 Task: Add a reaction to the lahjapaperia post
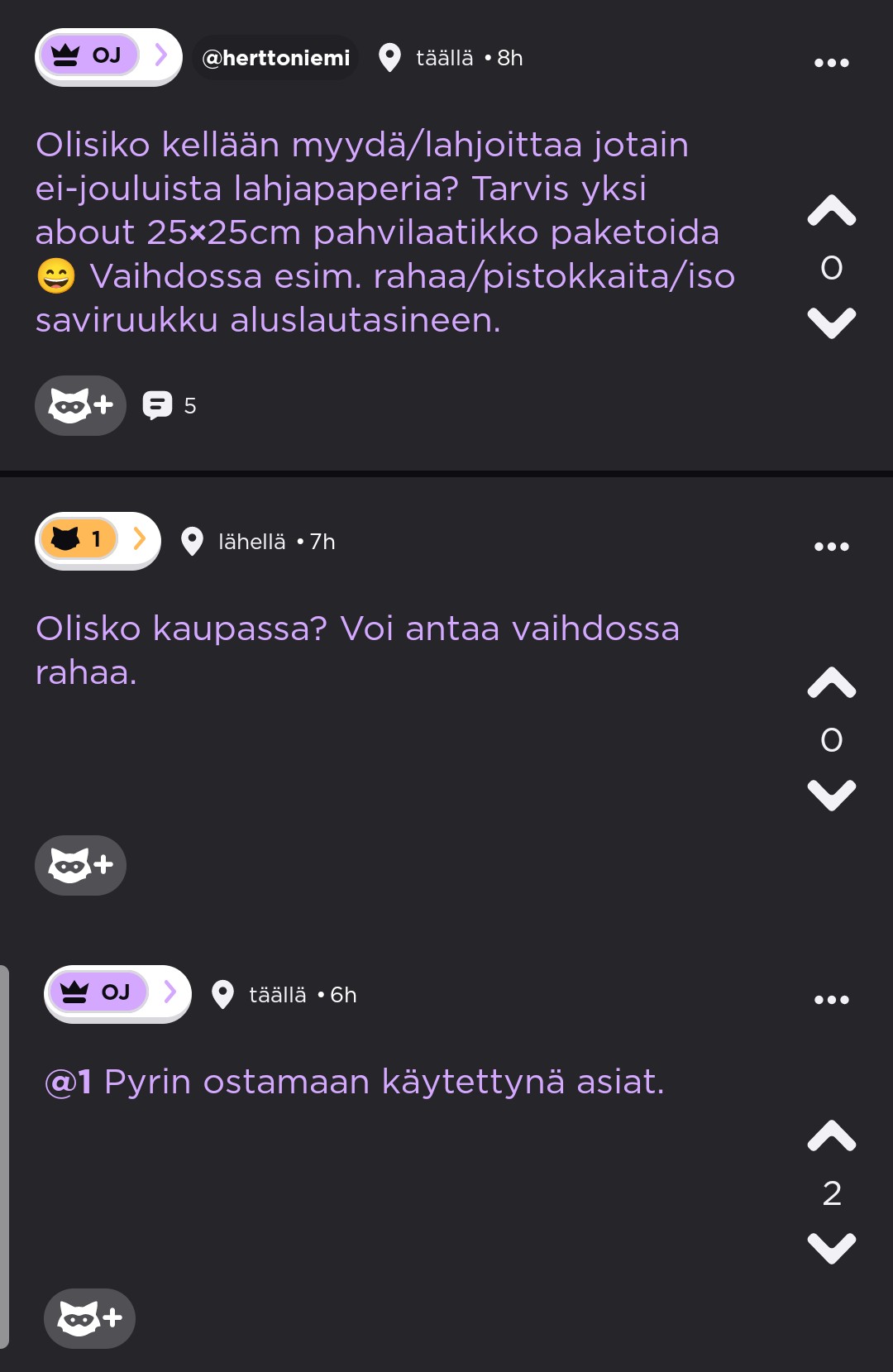click(x=80, y=405)
